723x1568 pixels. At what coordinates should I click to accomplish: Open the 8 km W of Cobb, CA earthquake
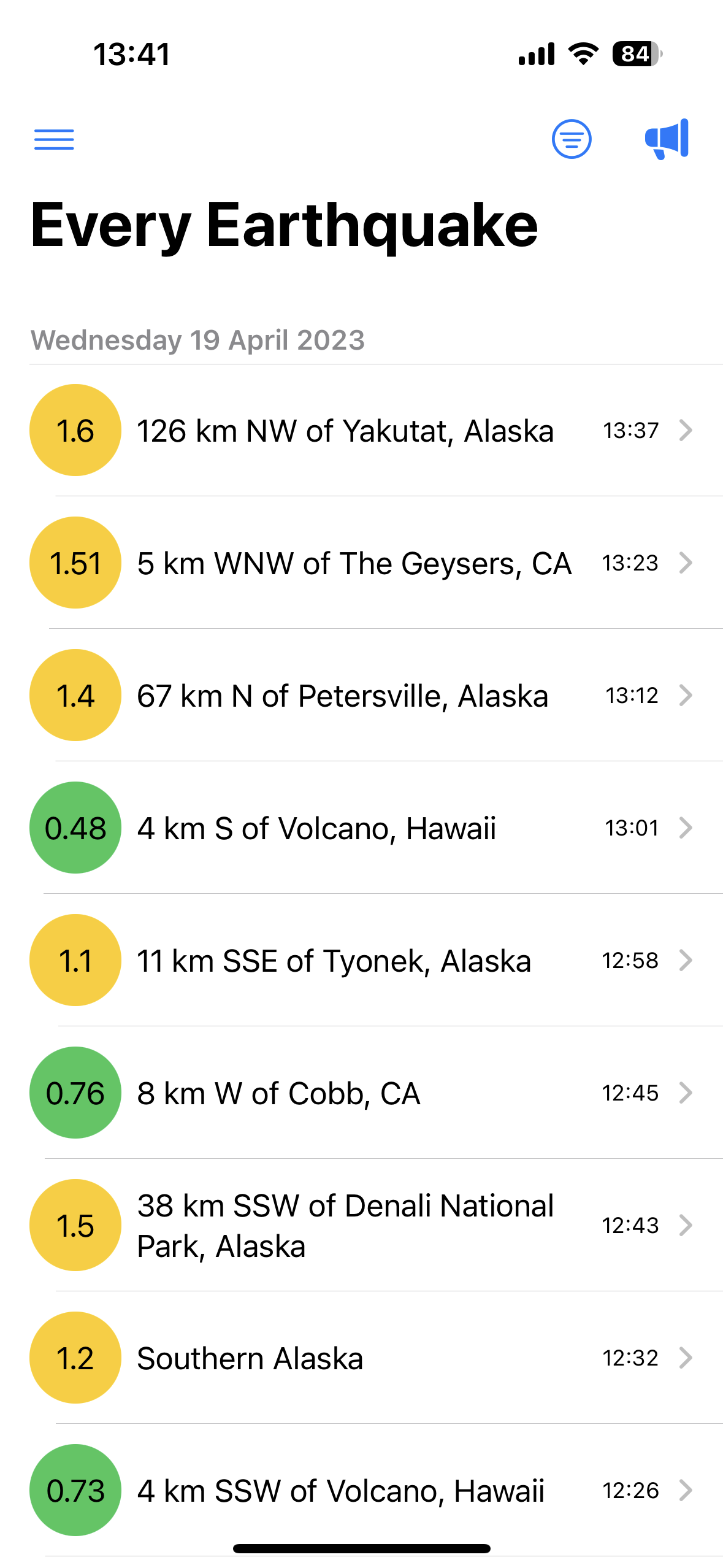(x=278, y=1093)
